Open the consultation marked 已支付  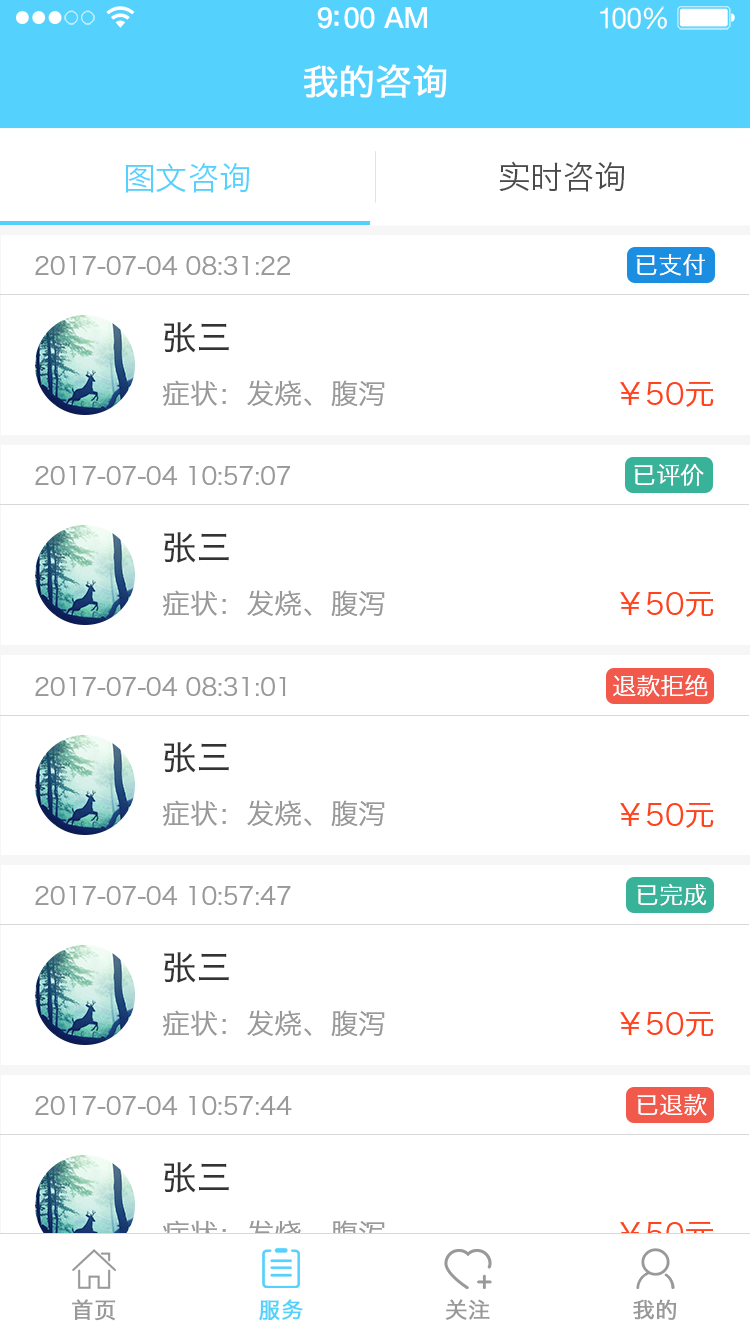click(375, 365)
